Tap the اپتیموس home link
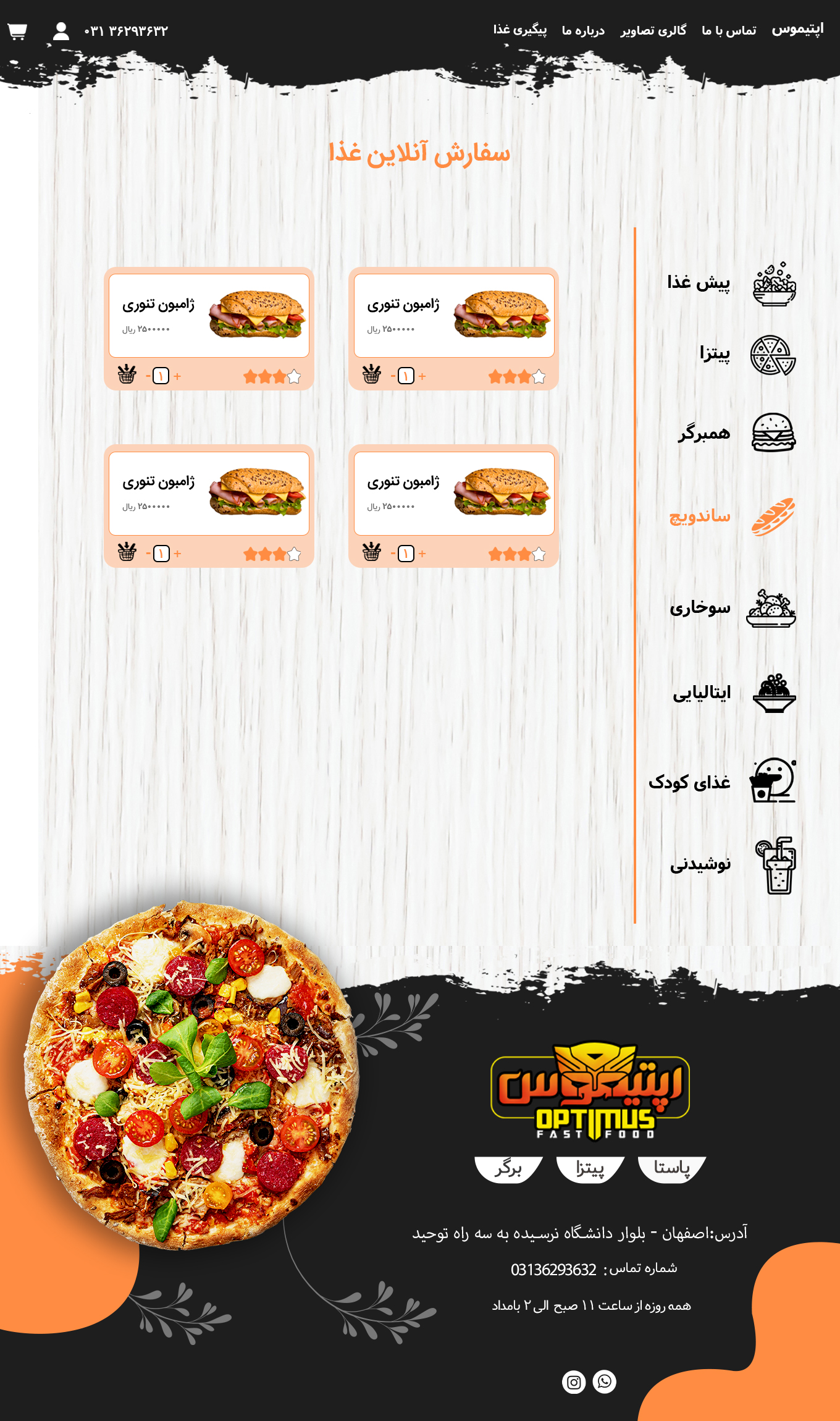The height and width of the screenshot is (1421, 840). click(797, 29)
